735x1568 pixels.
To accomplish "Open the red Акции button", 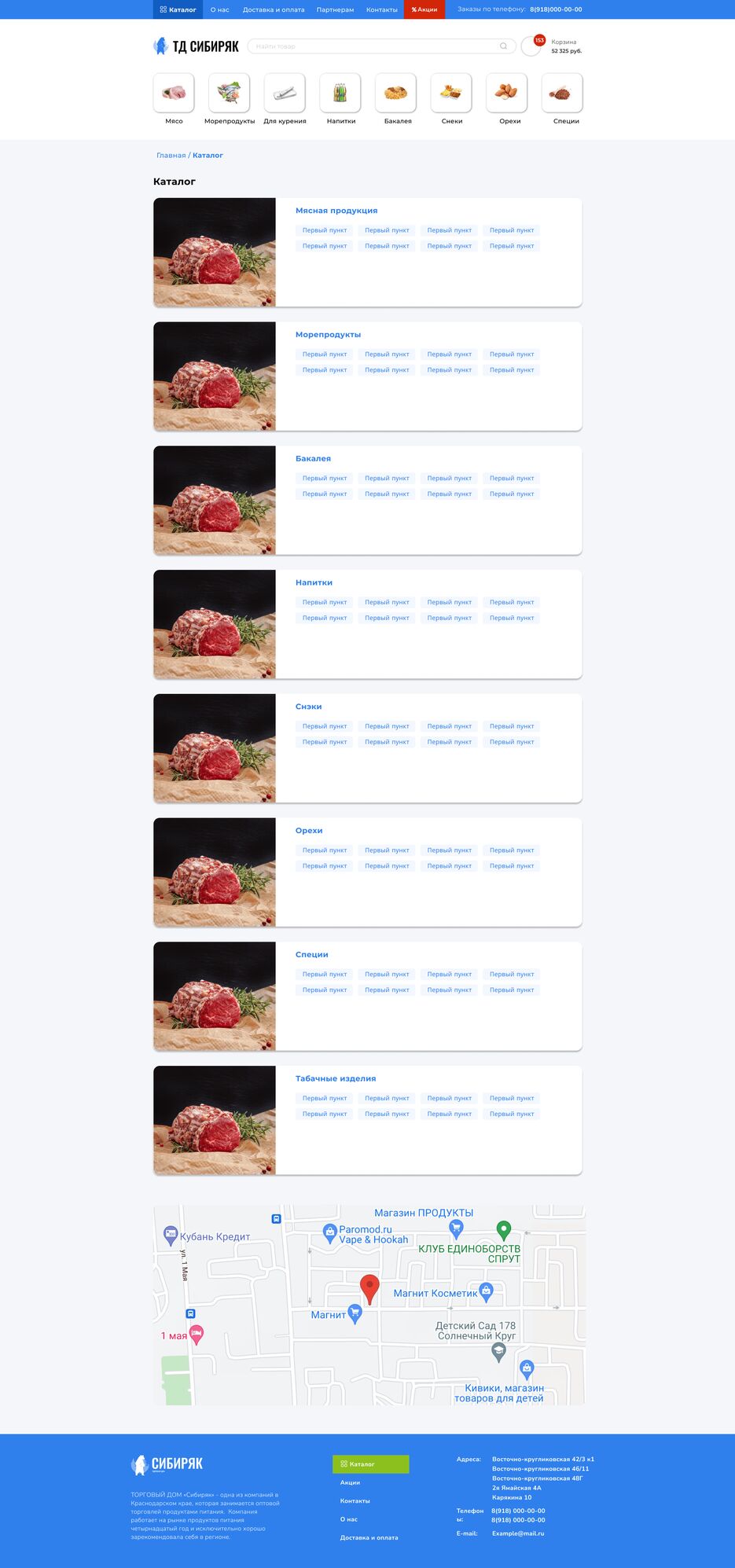I will 424,9.
